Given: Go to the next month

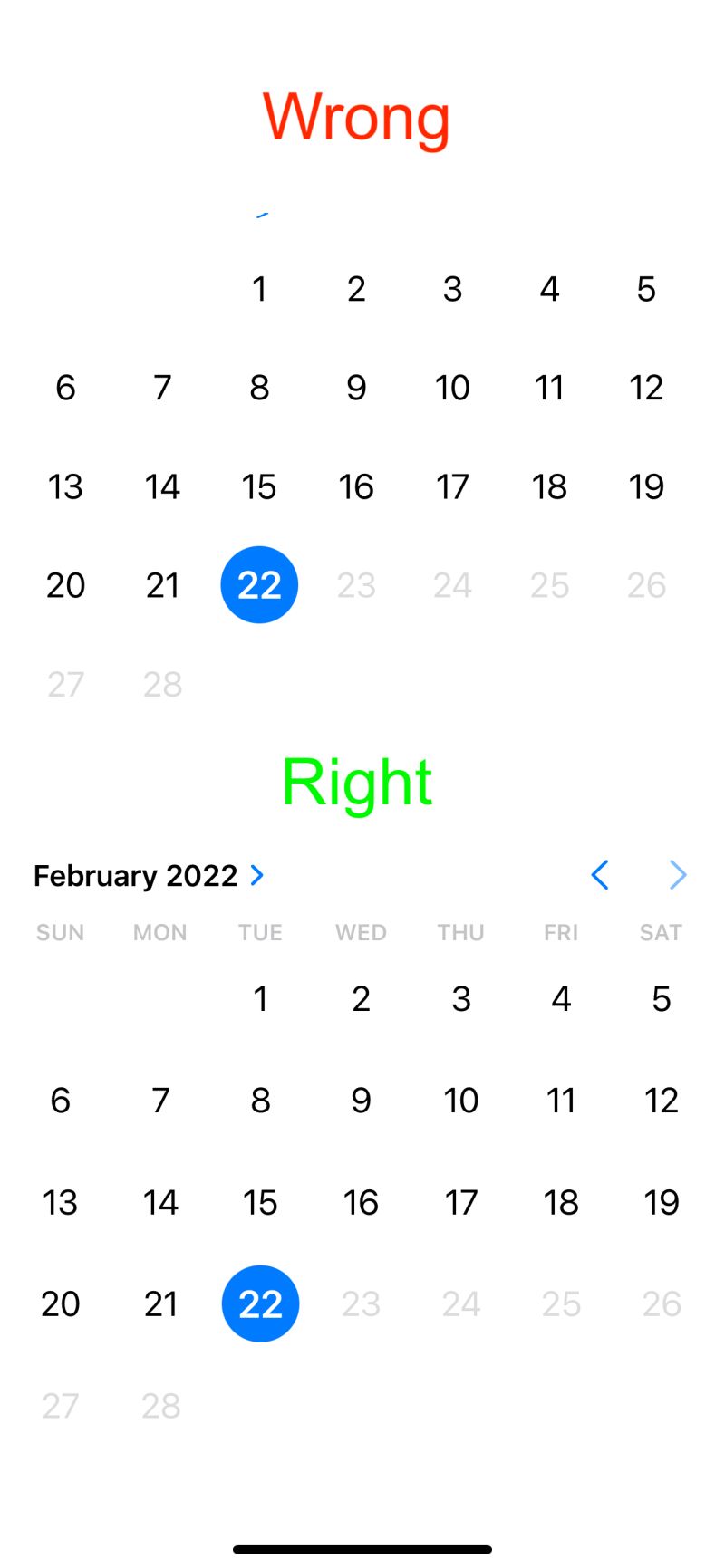Looking at the screenshot, I should point(678,875).
